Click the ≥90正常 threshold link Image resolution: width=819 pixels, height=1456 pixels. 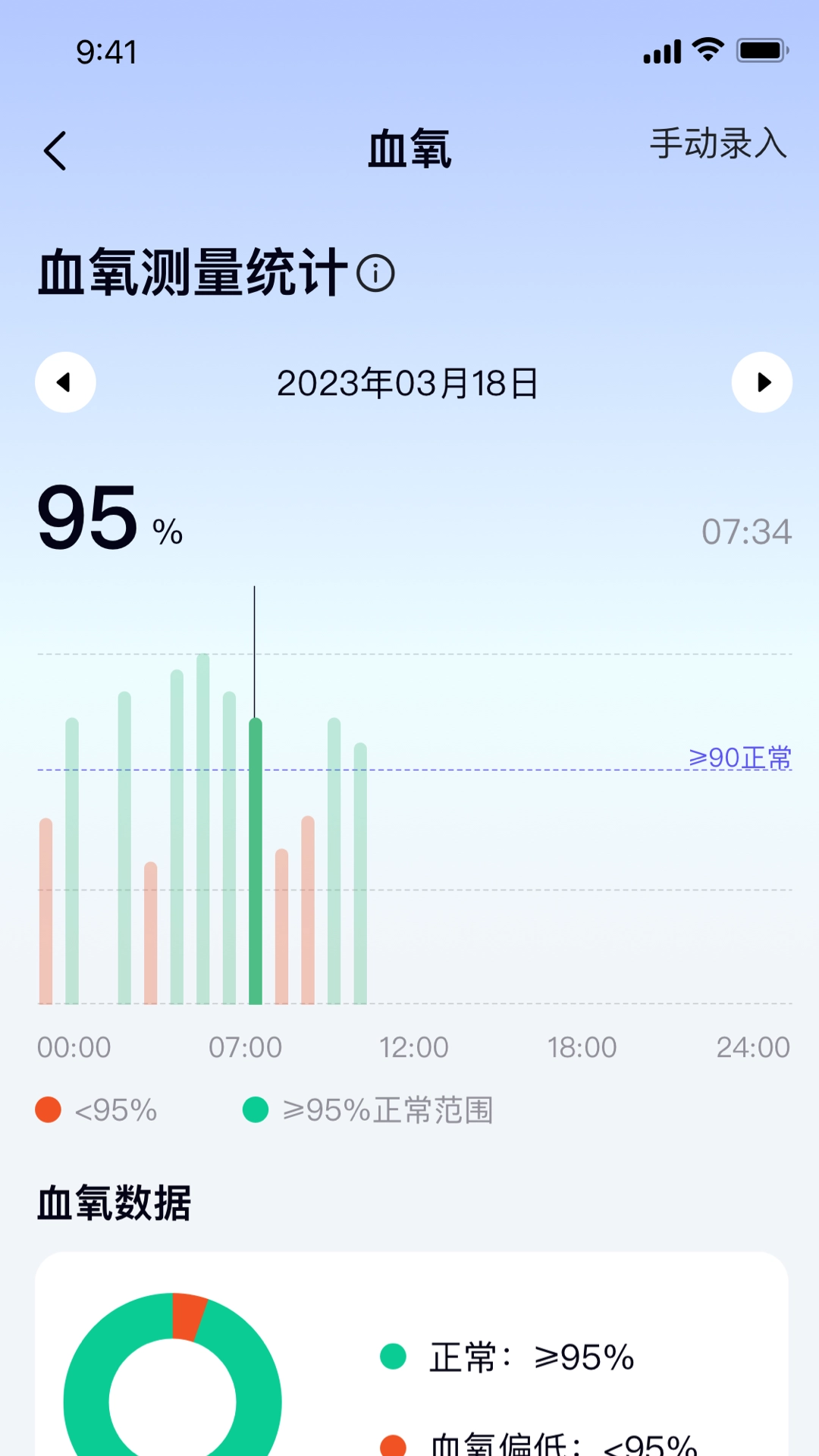739,756
